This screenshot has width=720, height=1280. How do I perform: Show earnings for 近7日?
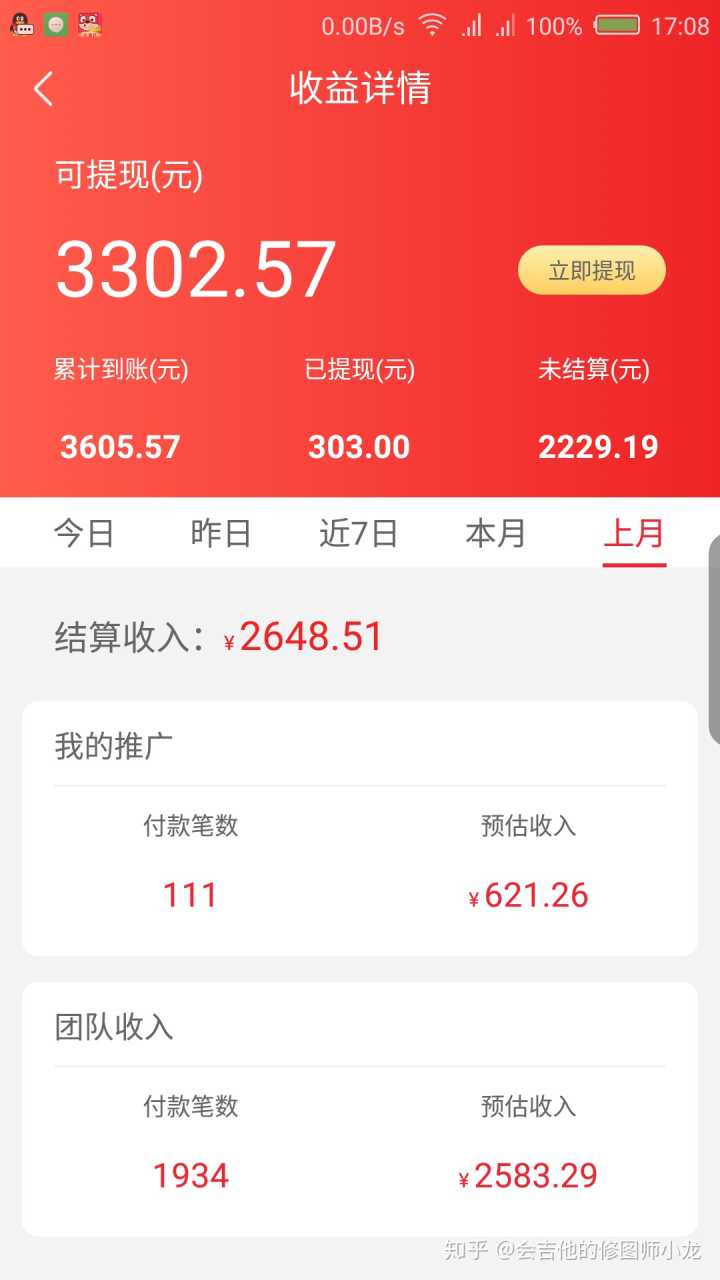358,533
